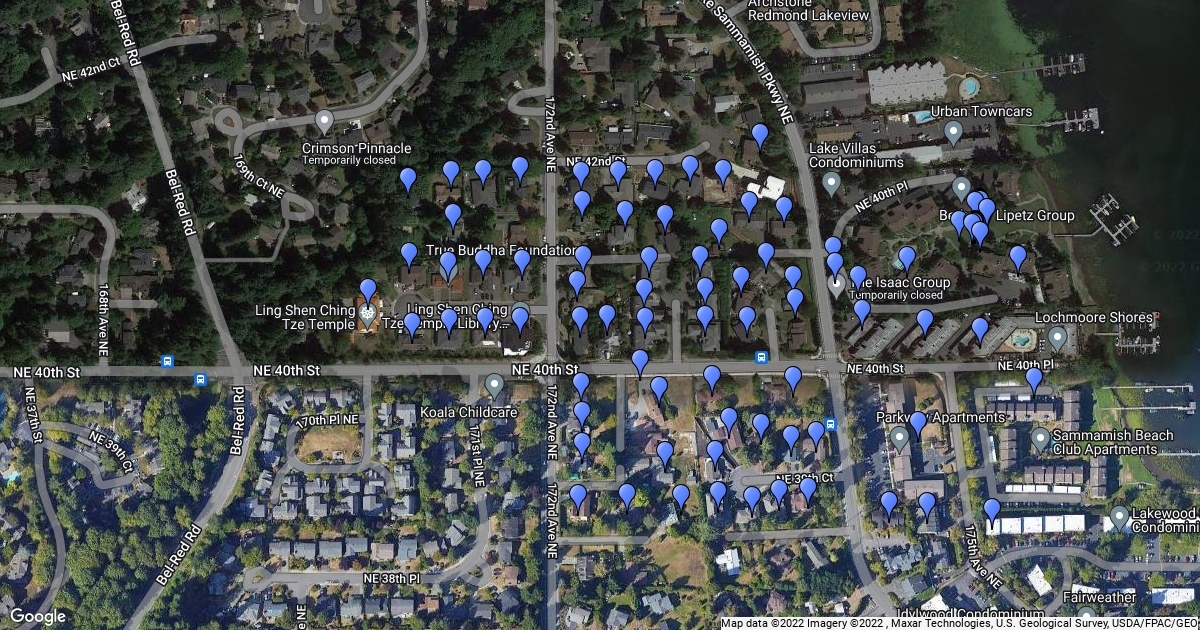Tap the Lakewood Condominium marker
The width and height of the screenshot is (1200, 630).
pyautogui.click(x=1120, y=517)
